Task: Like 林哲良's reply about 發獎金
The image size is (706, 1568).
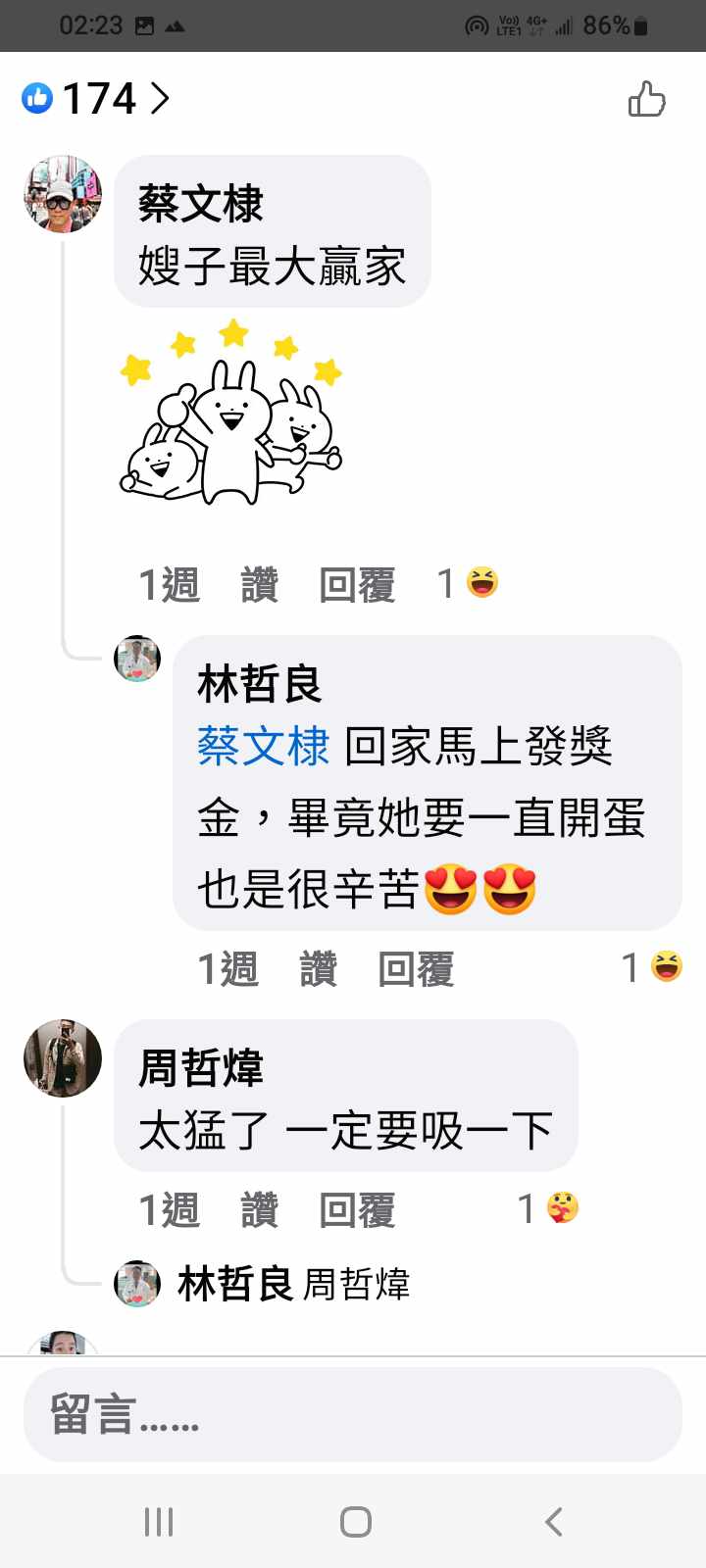Action: tap(319, 969)
